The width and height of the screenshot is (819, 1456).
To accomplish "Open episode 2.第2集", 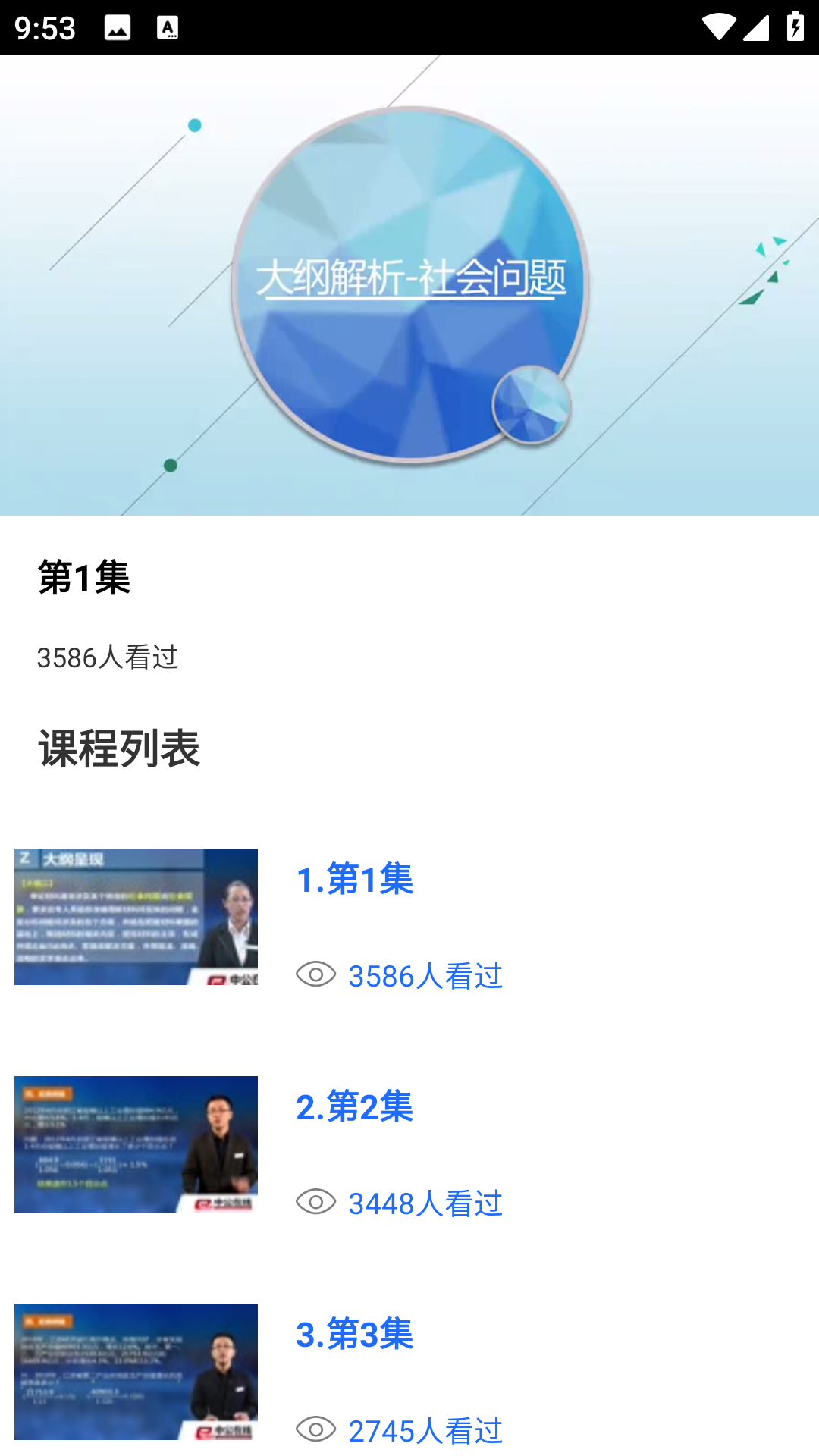I will (354, 1108).
